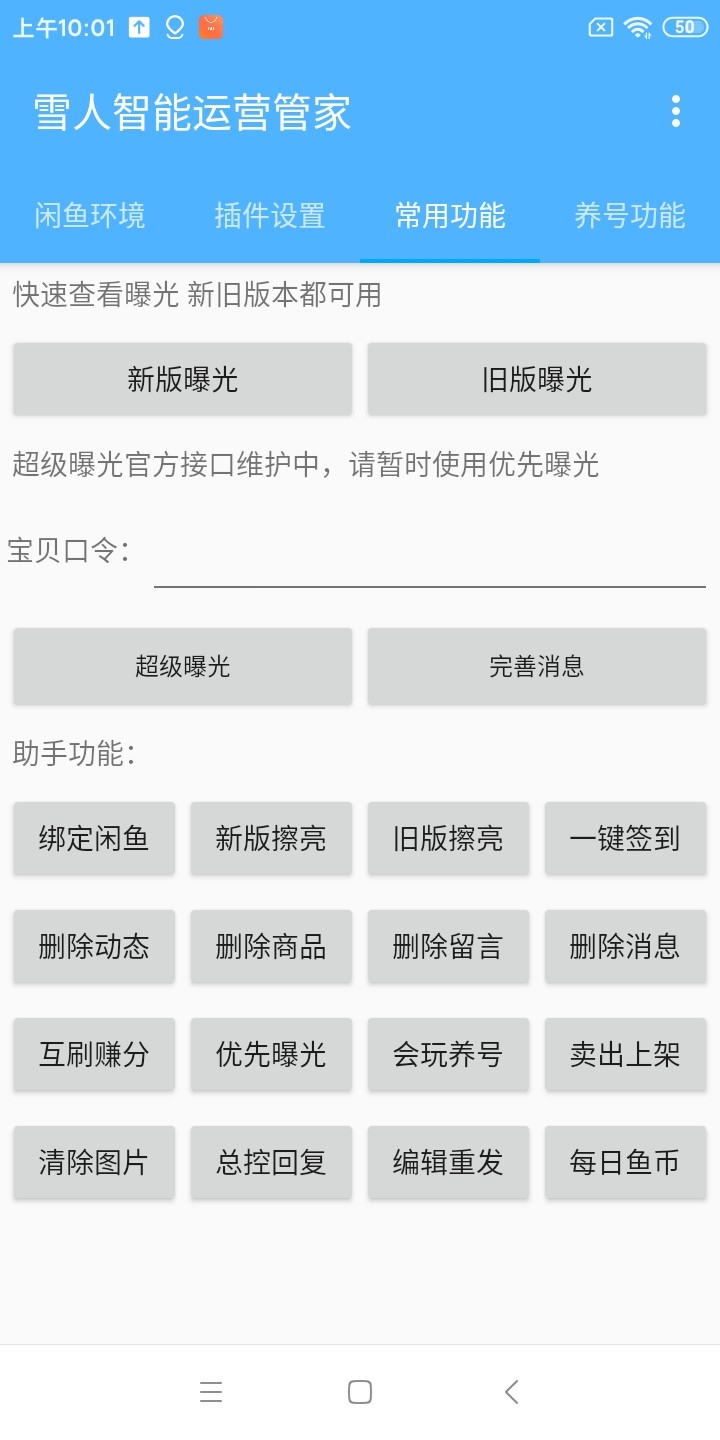The width and height of the screenshot is (720, 1440).
Task: Click 删除商品
Action: click(x=270, y=947)
